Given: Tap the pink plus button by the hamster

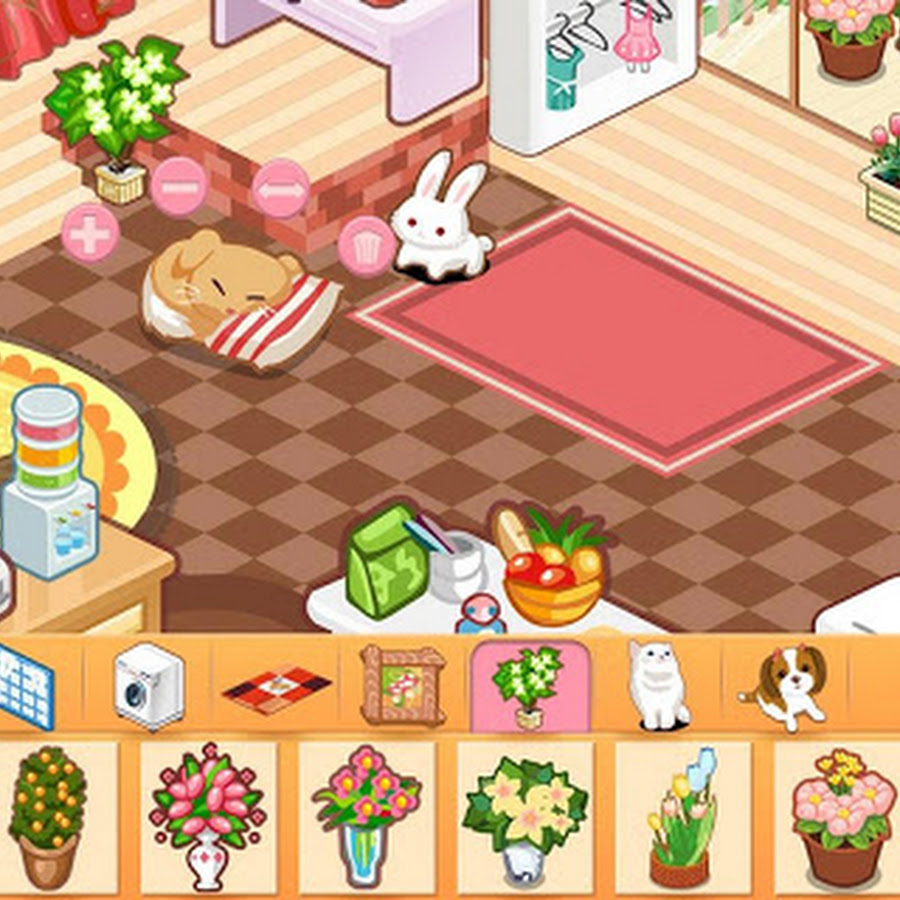Looking at the screenshot, I should pyautogui.click(x=90, y=233).
